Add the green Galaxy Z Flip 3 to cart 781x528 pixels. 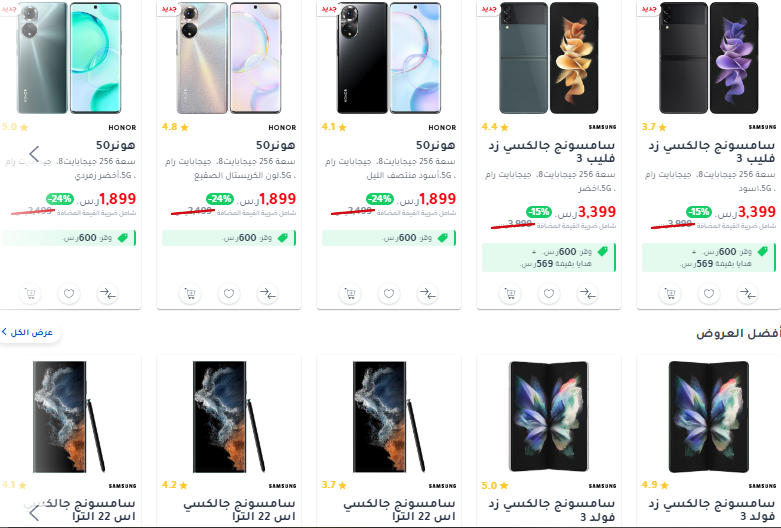(x=510, y=294)
